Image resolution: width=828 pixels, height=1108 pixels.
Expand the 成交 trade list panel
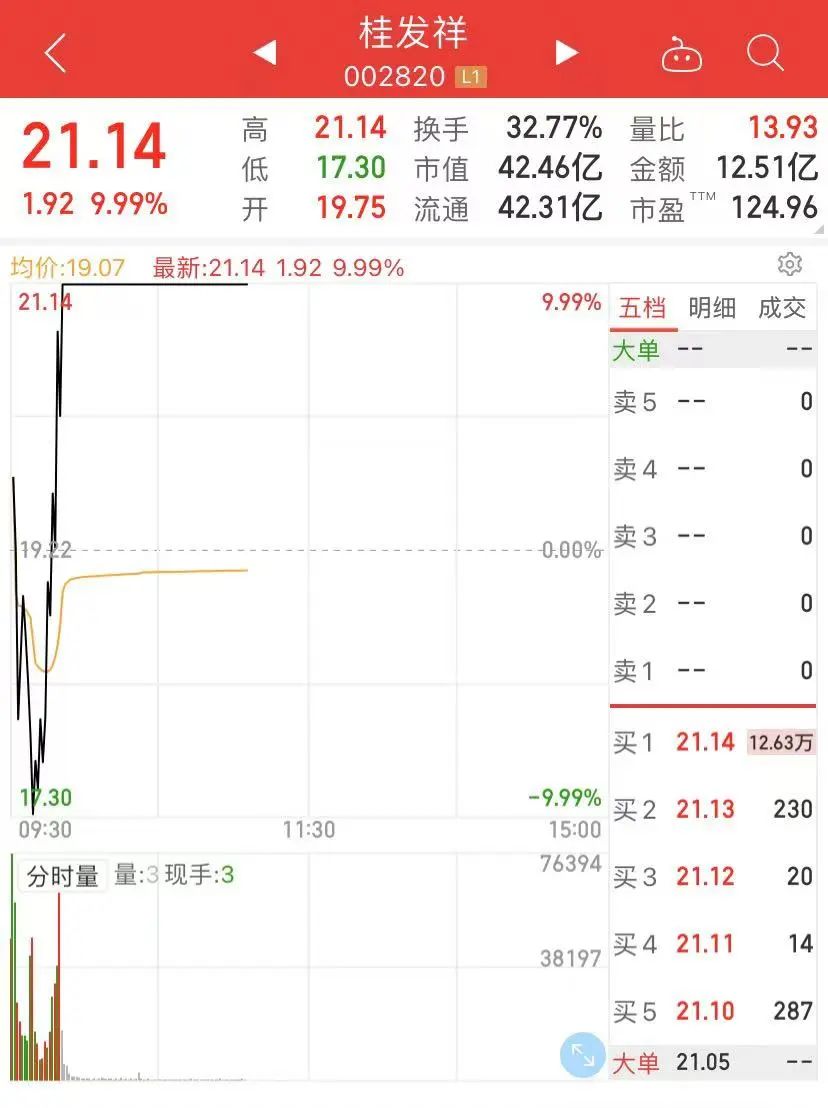[784, 308]
